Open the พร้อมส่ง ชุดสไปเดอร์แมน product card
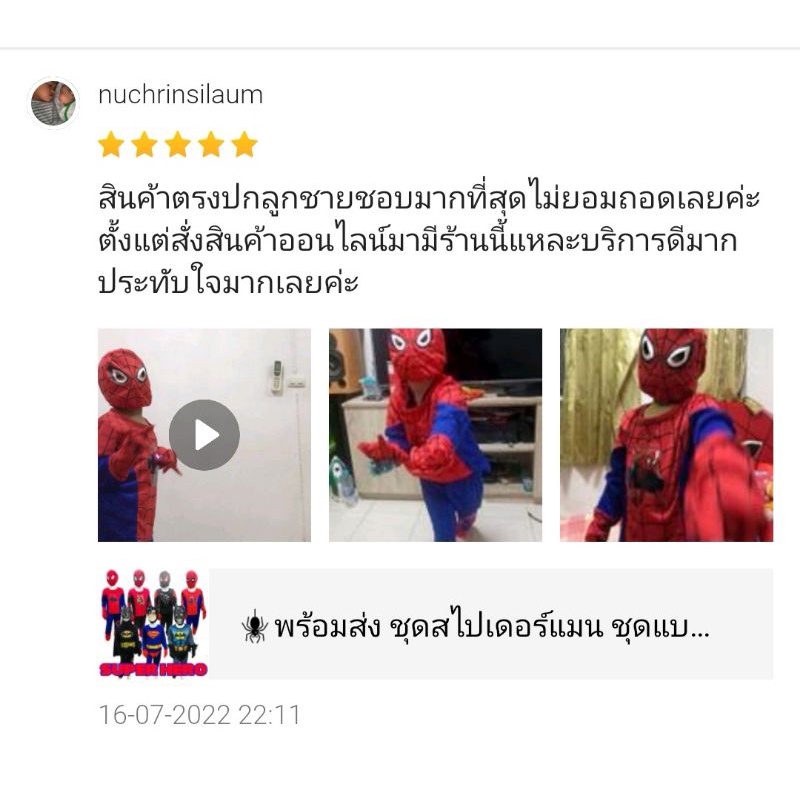The width and height of the screenshot is (800, 800). tap(435, 624)
